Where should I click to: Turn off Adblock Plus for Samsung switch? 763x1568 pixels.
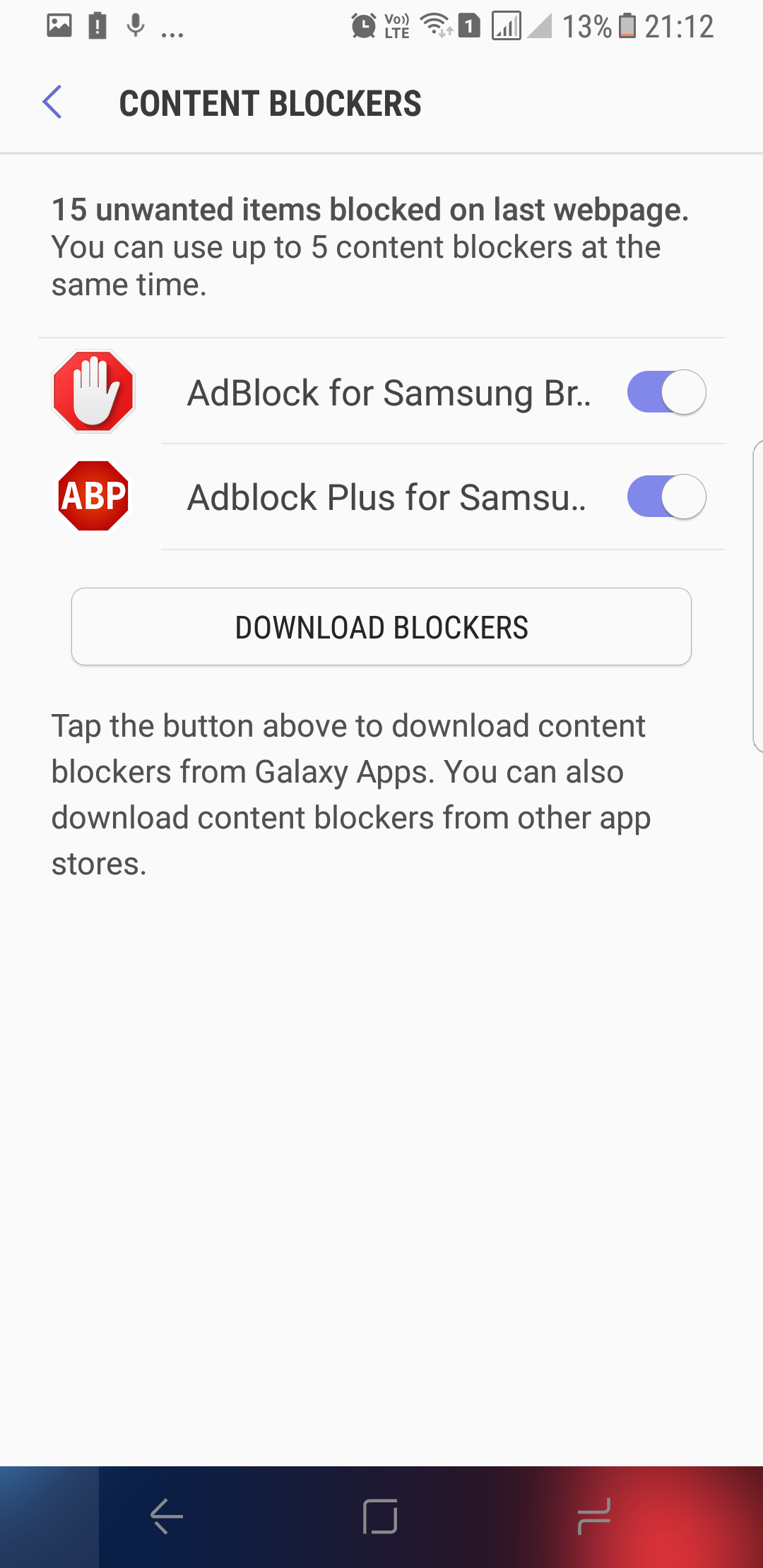(666, 497)
